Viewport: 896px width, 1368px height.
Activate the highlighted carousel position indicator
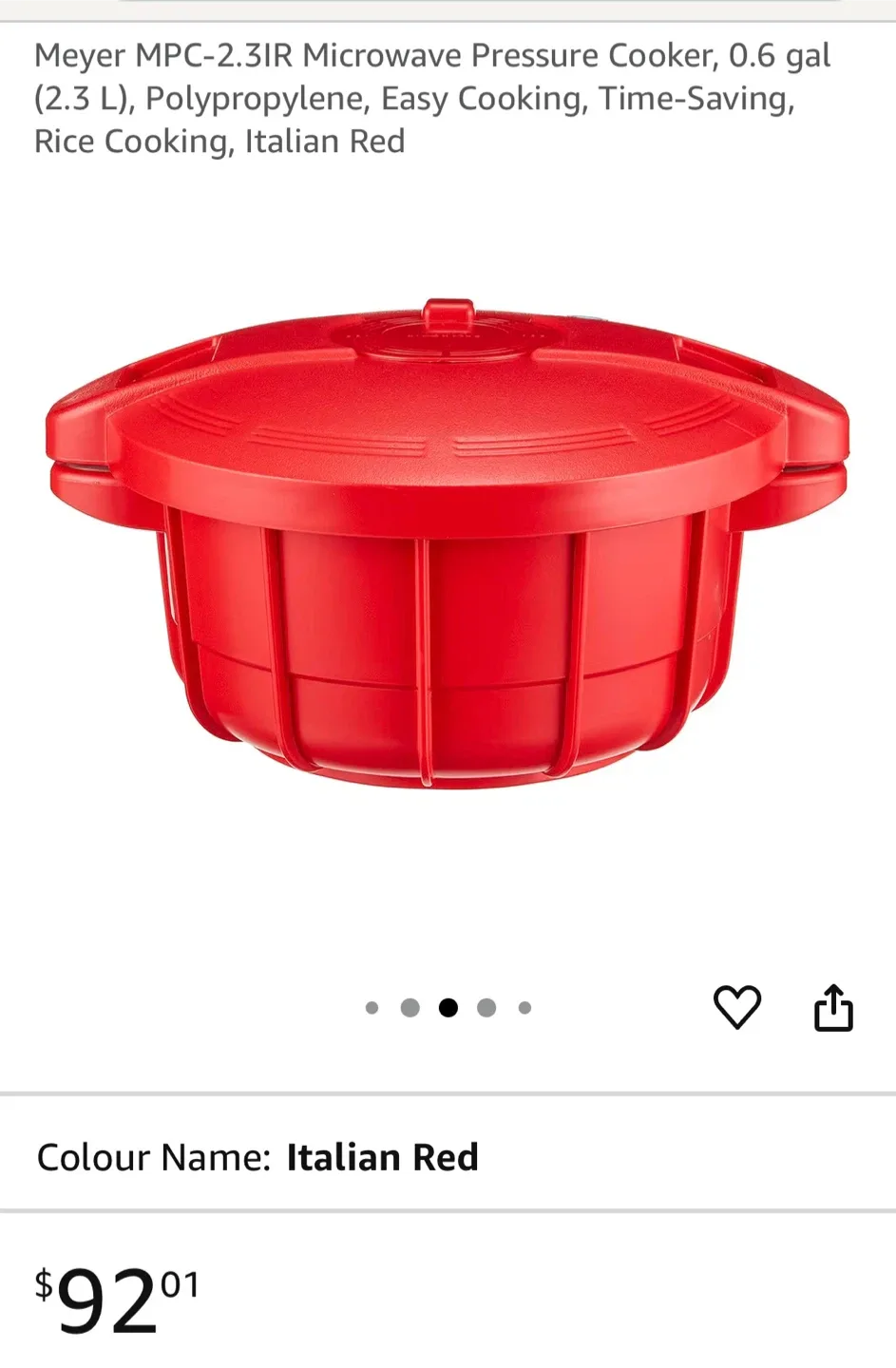(x=448, y=1008)
